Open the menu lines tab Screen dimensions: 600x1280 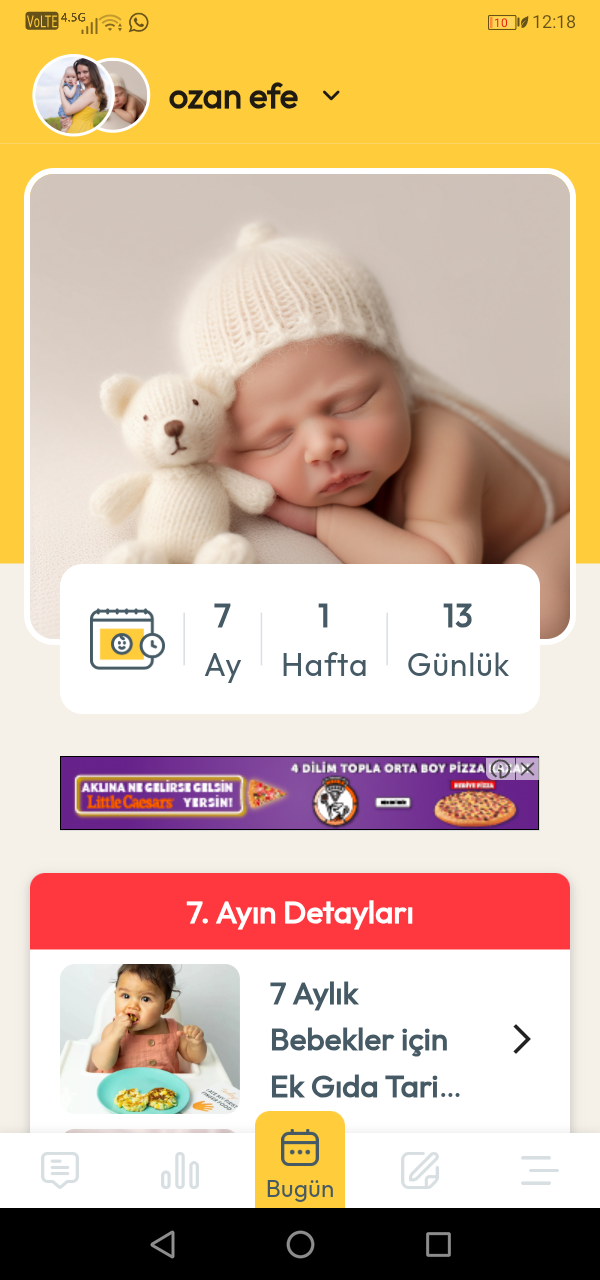point(539,1170)
